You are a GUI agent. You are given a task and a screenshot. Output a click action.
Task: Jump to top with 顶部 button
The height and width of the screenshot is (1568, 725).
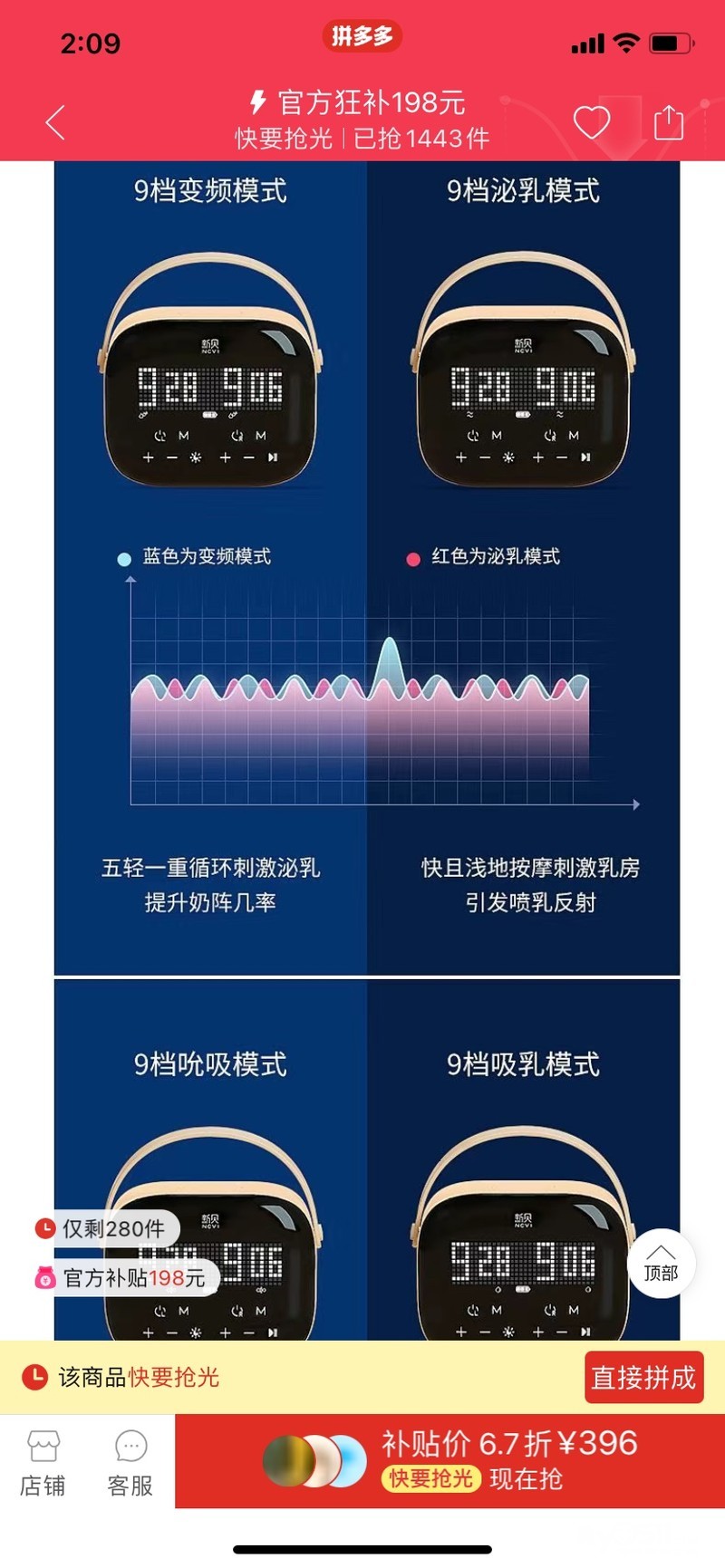(661, 1264)
